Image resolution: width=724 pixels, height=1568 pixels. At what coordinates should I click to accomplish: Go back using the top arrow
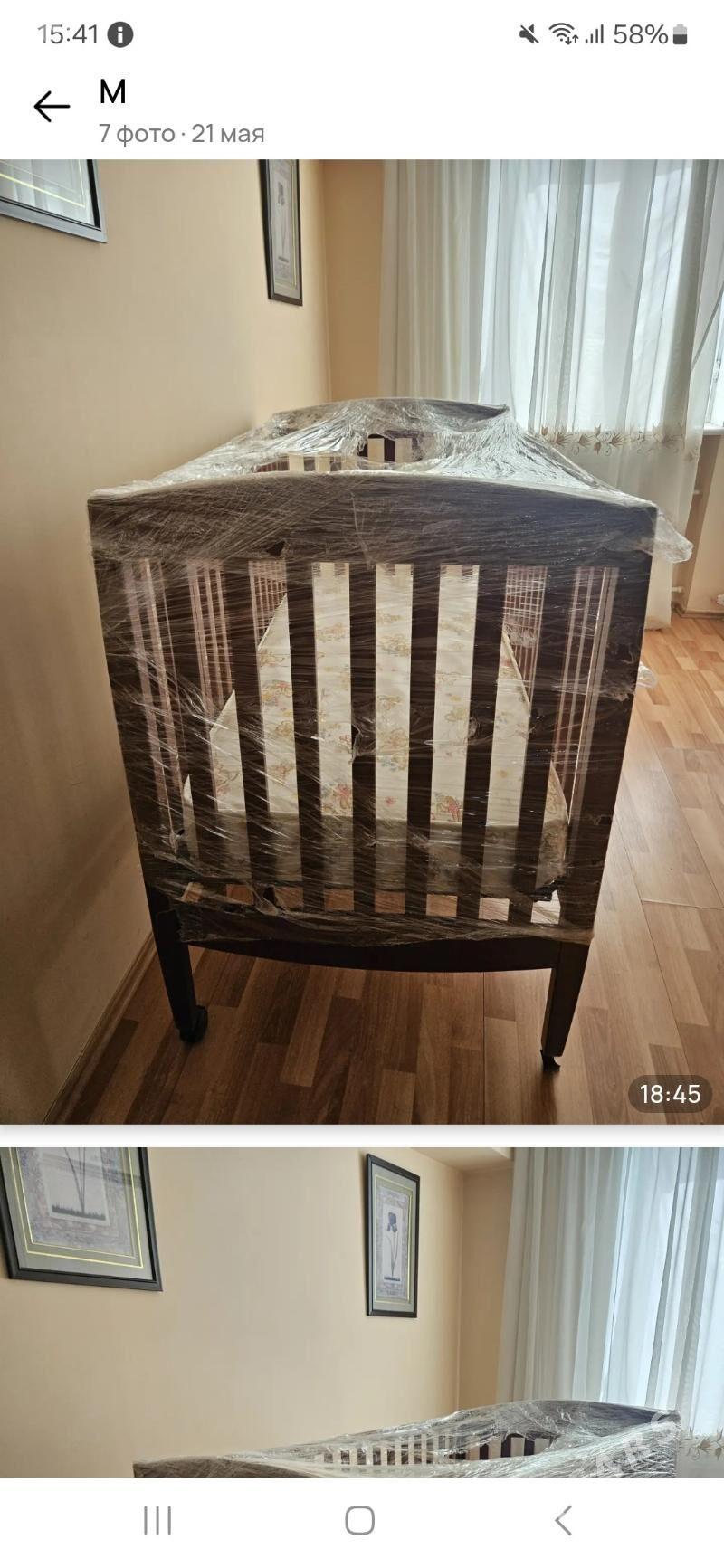52,107
